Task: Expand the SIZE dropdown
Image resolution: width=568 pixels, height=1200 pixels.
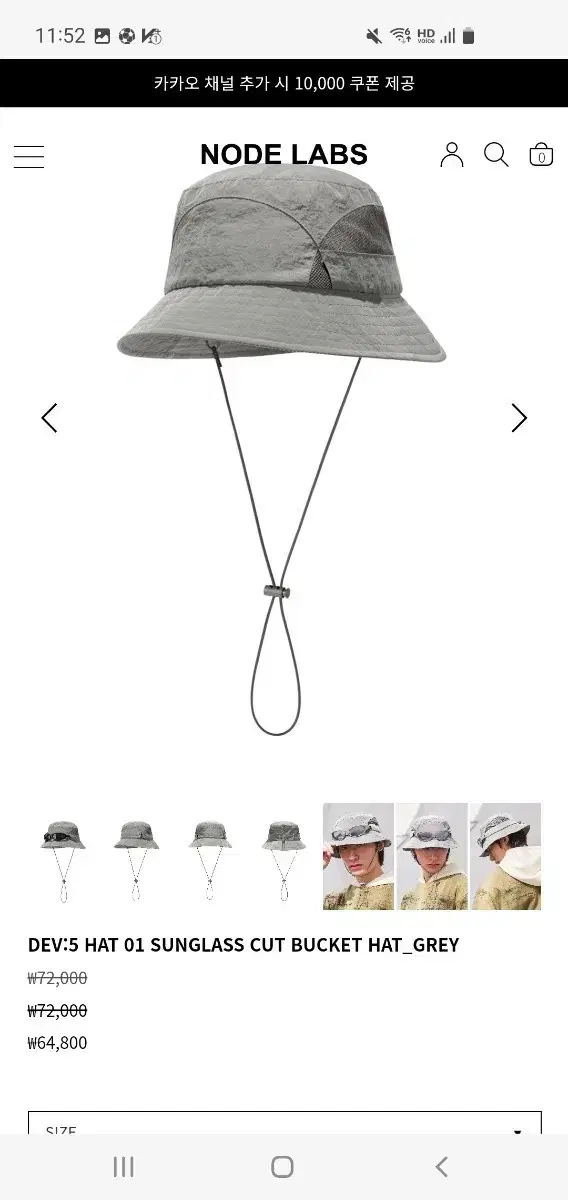Action: [284, 1123]
